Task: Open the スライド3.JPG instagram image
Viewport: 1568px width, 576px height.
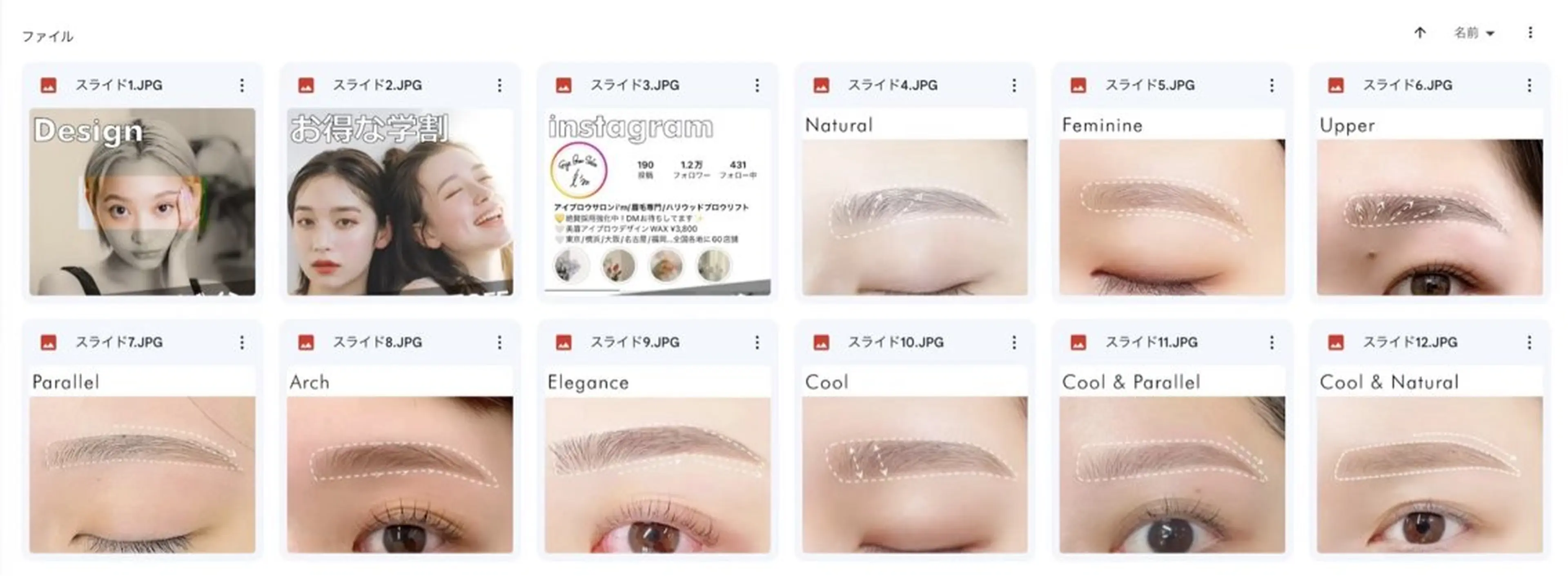Action: pos(657,201)
